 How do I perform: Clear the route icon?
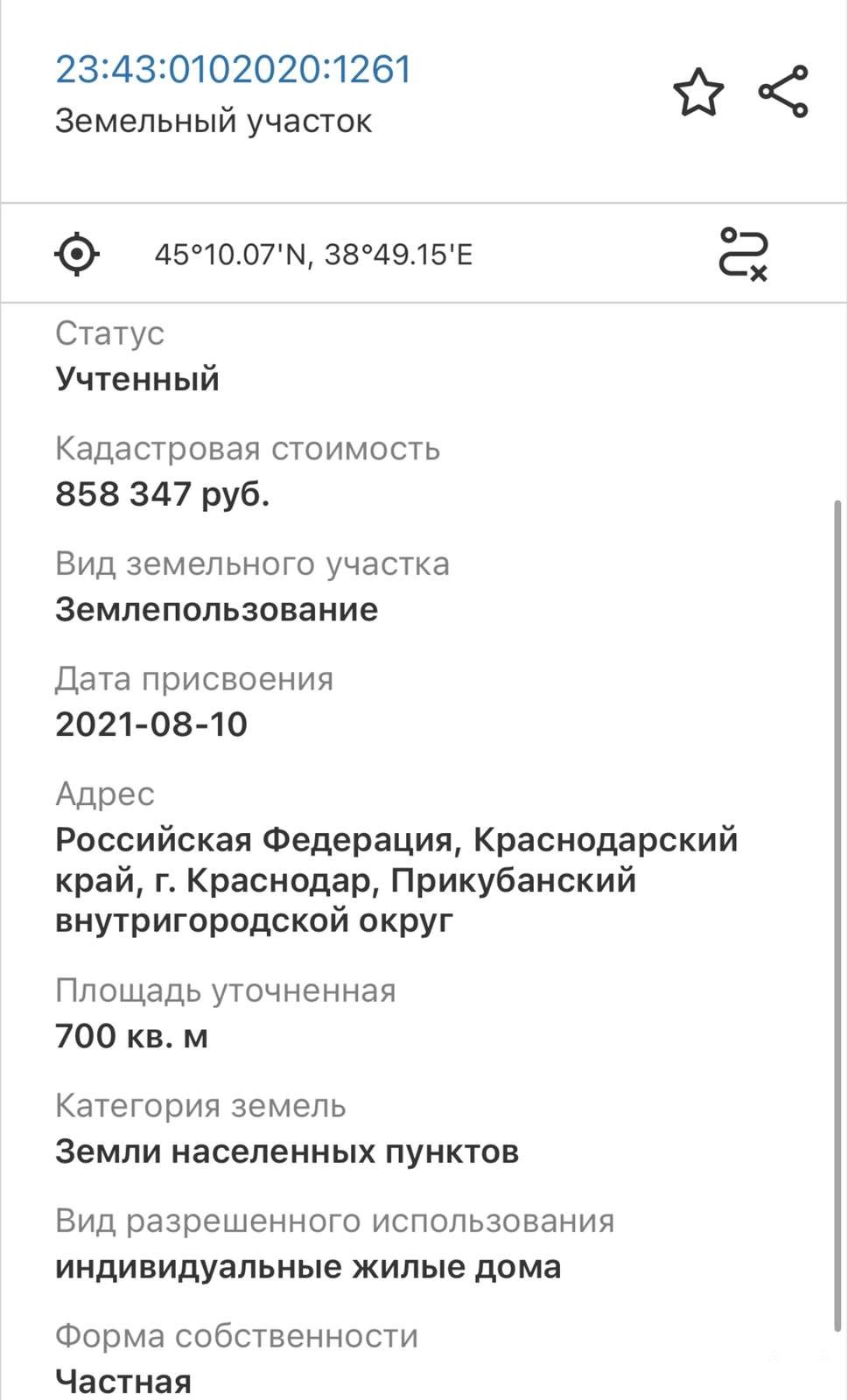click(743, 255)
